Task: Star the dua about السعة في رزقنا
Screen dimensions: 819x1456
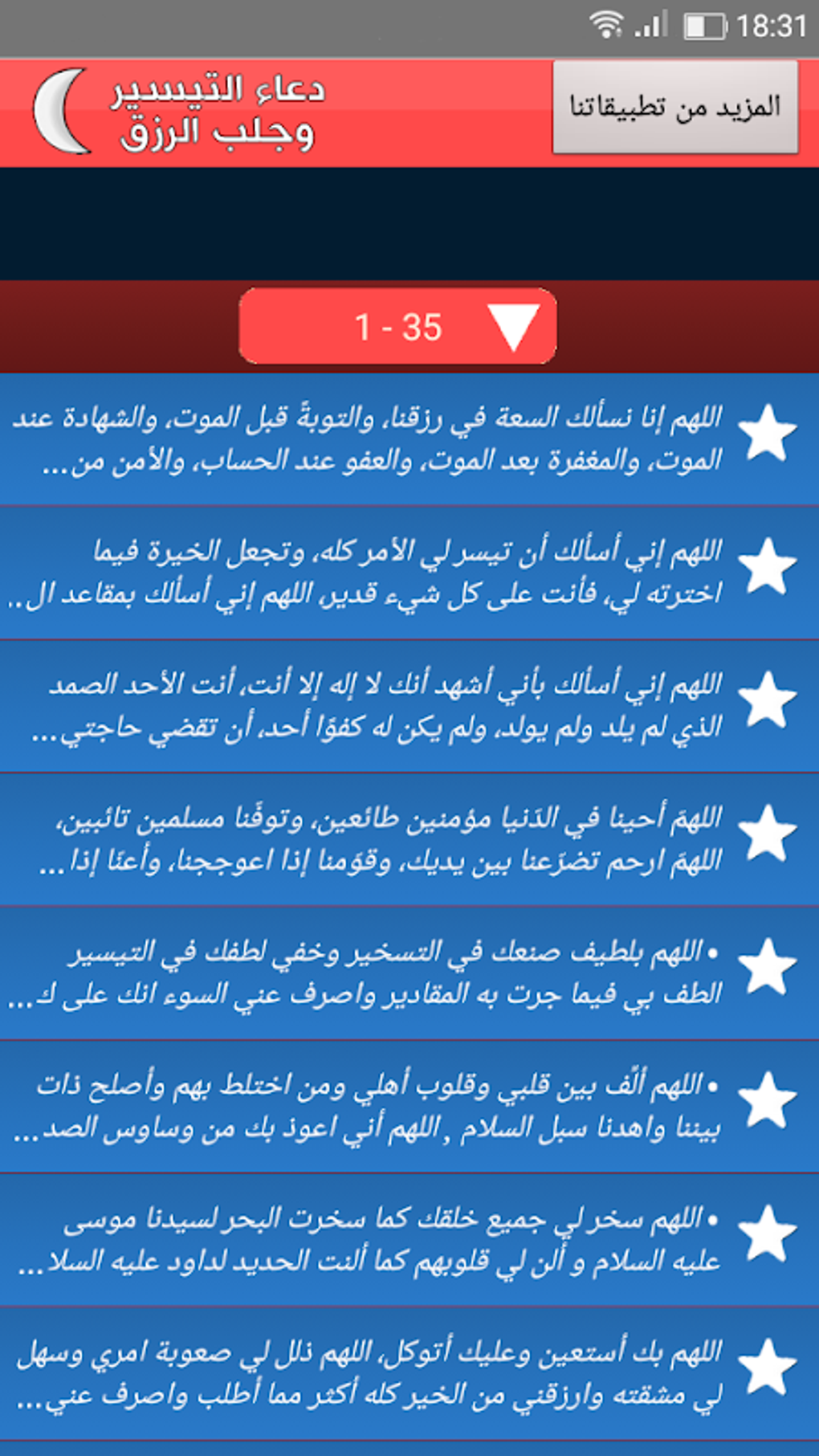Action: [767, 433]
